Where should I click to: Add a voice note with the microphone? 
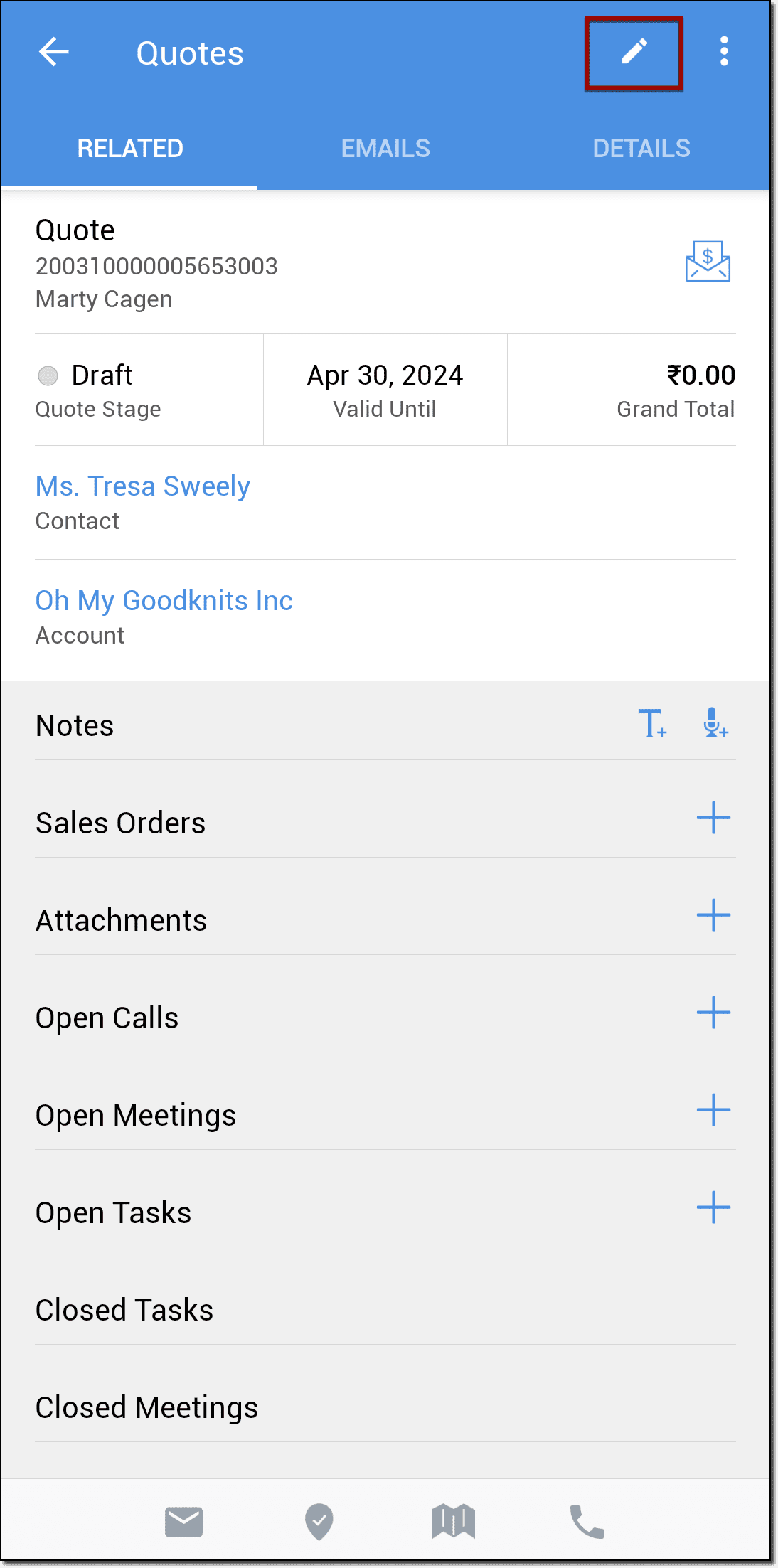point(714,724)
